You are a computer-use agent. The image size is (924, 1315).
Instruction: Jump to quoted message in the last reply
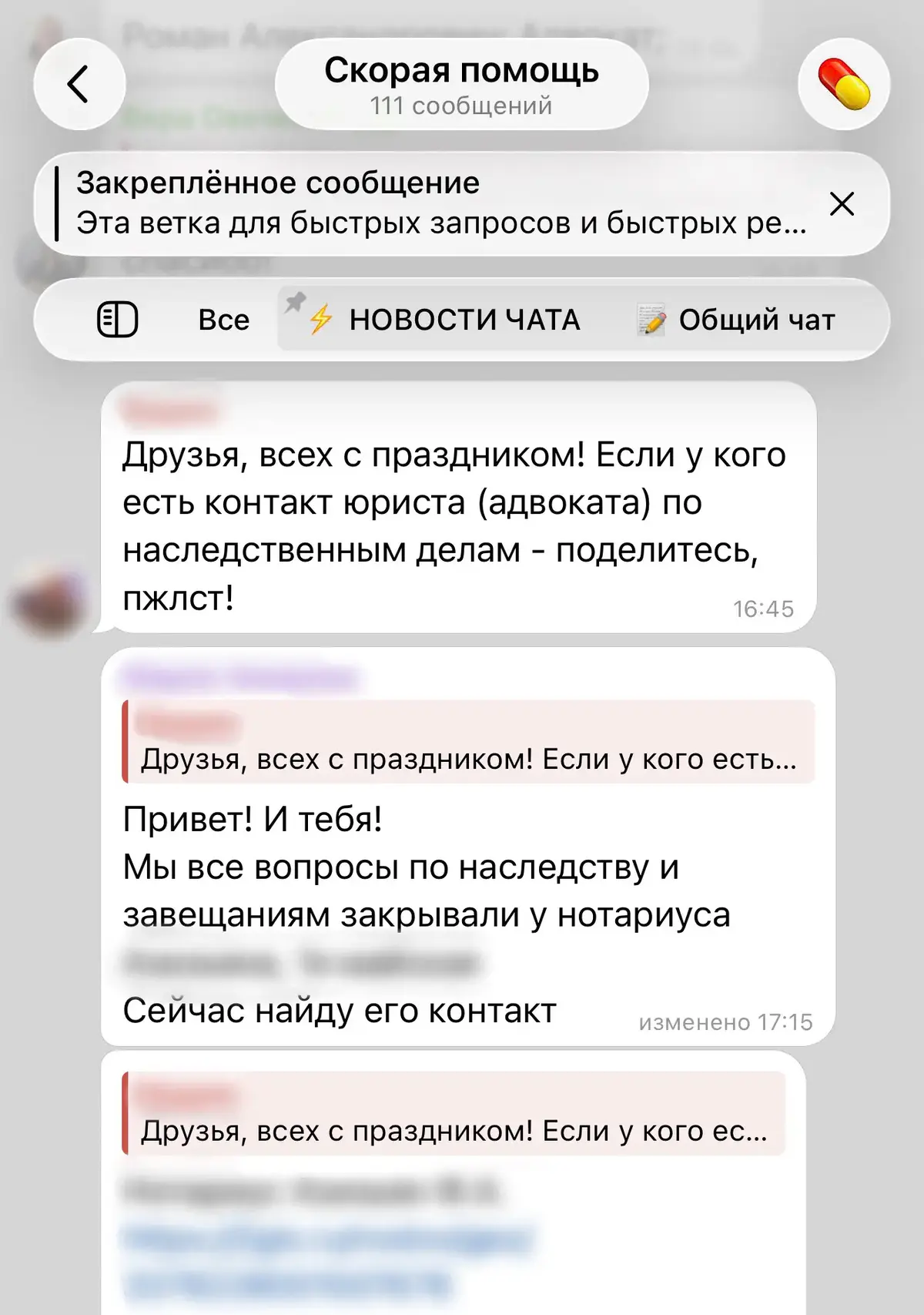pyautogui.click(x=454, y=1113)
